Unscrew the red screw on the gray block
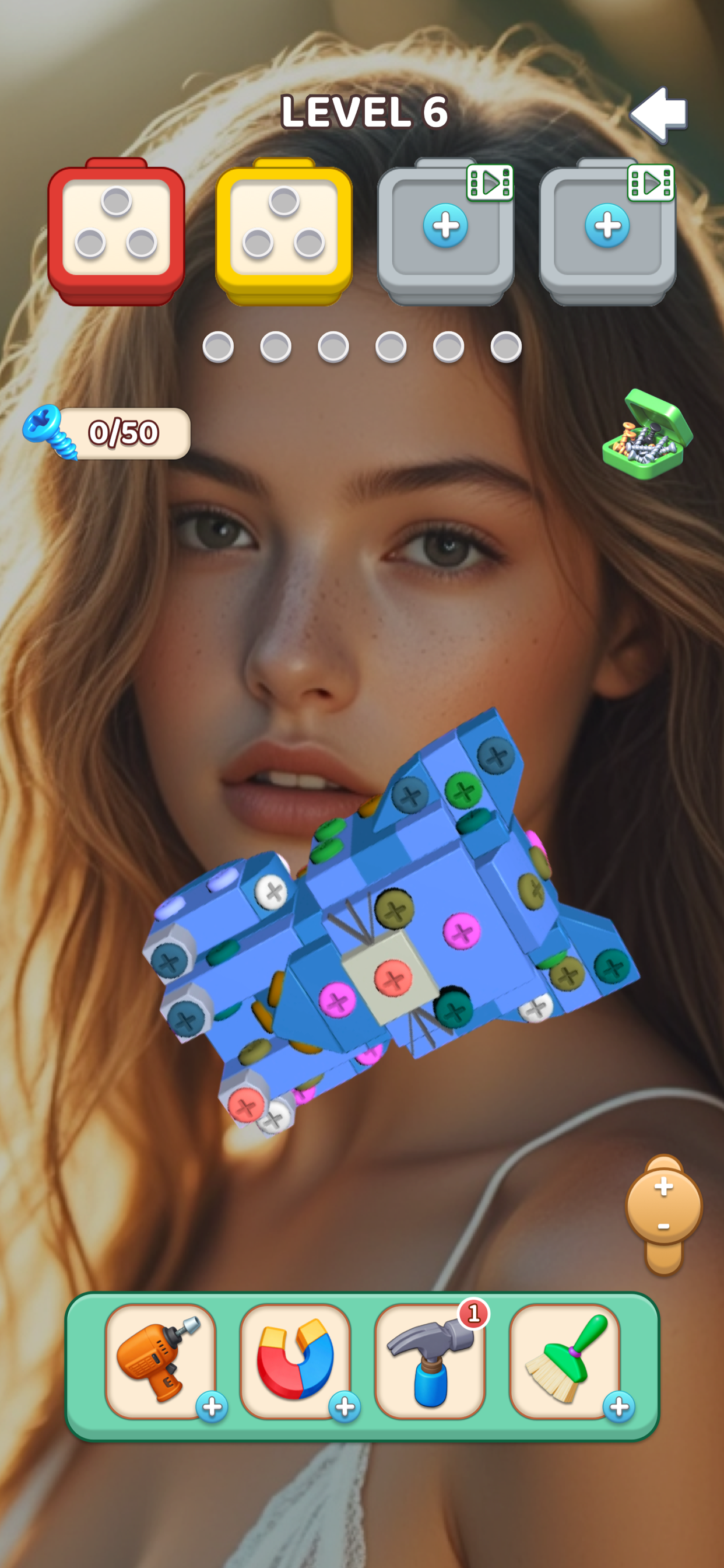Screen dimensions: 724x1568 point(393,979)
